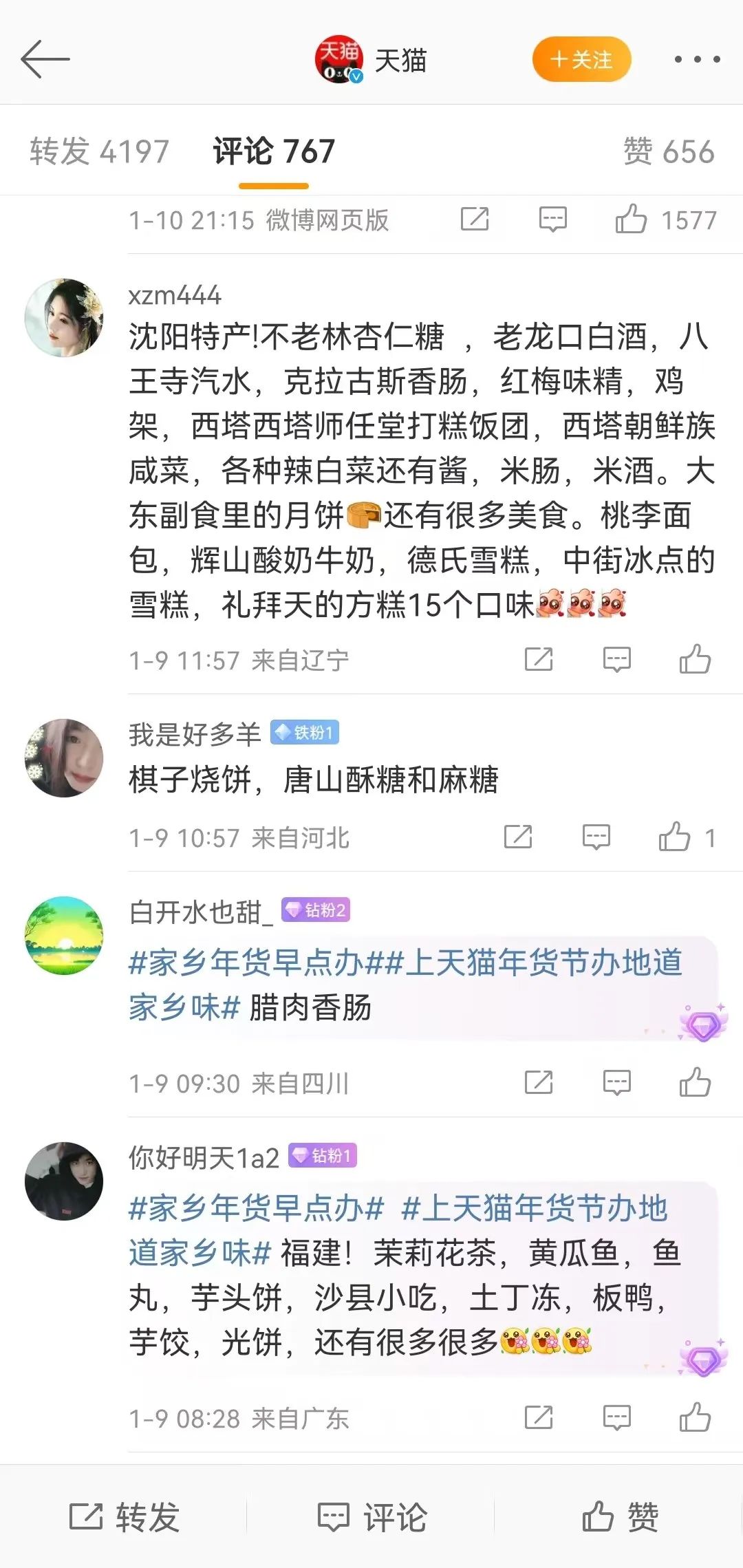Image resolution: width=743 pixels, height=1568 pixels.
Task: Switch to the 转发 4197 tab
Action: pos(99,151)
